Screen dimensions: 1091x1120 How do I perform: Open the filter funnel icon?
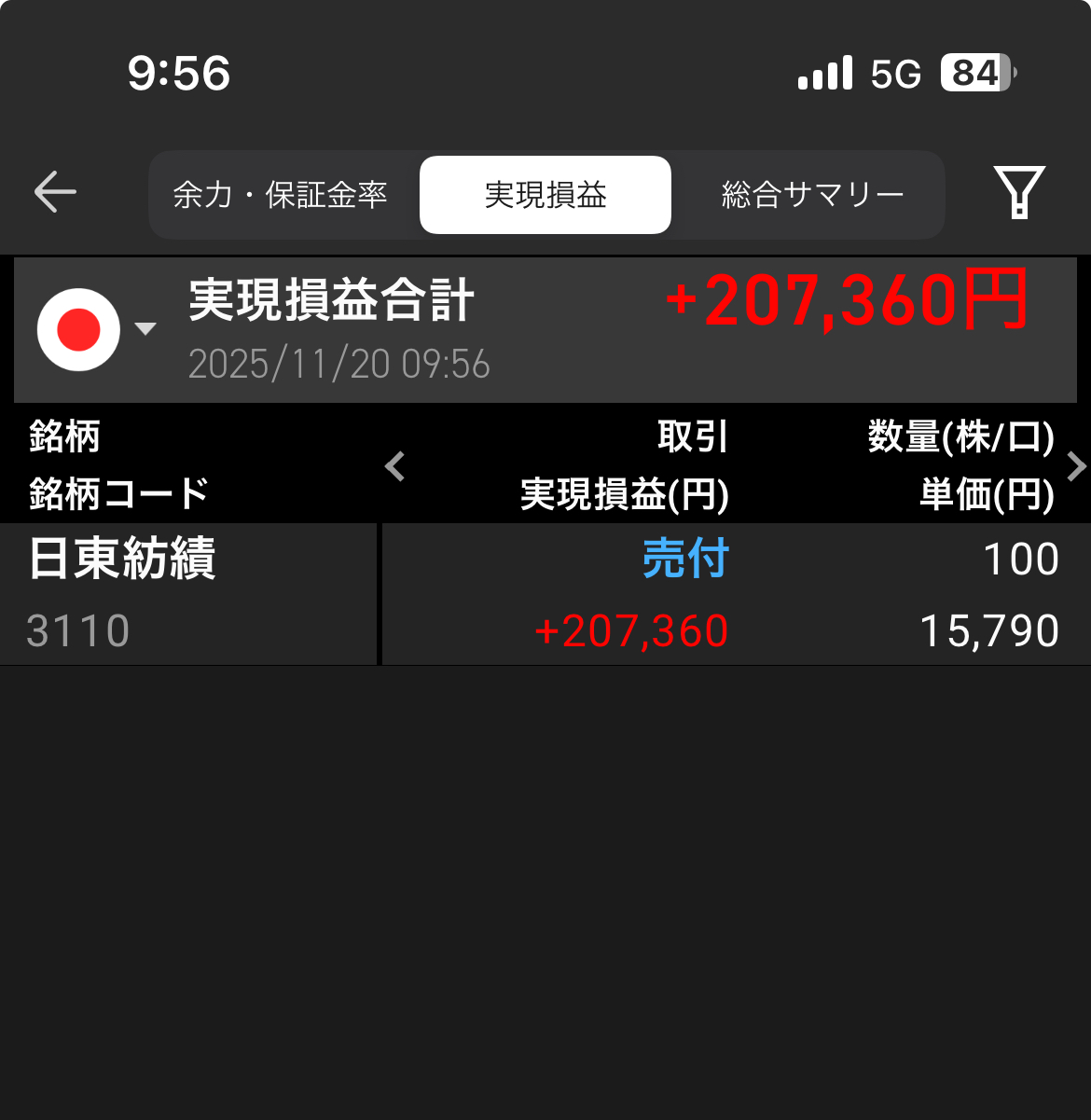point(1019,193)
